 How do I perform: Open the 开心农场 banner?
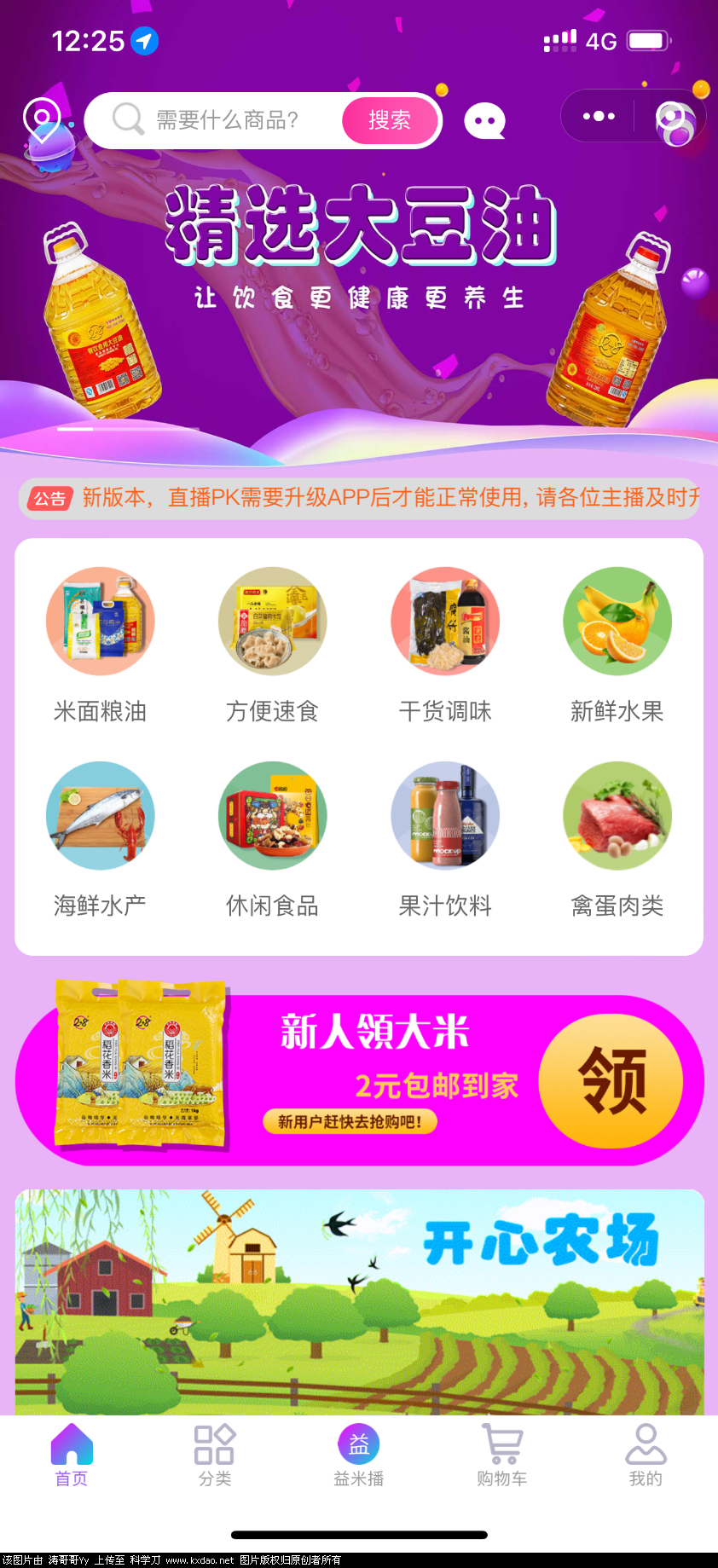359,1300
